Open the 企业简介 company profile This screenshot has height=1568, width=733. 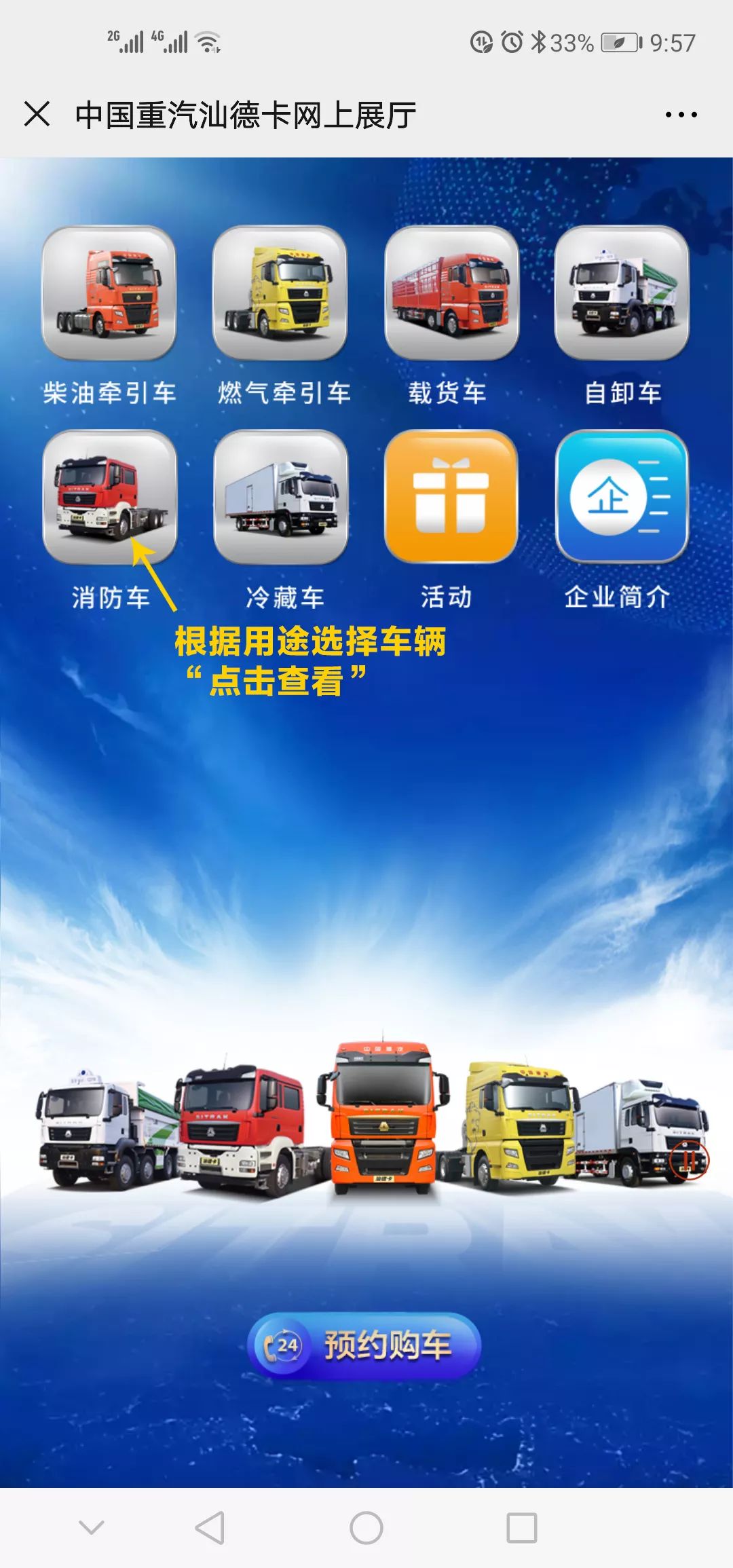(622, 497)
